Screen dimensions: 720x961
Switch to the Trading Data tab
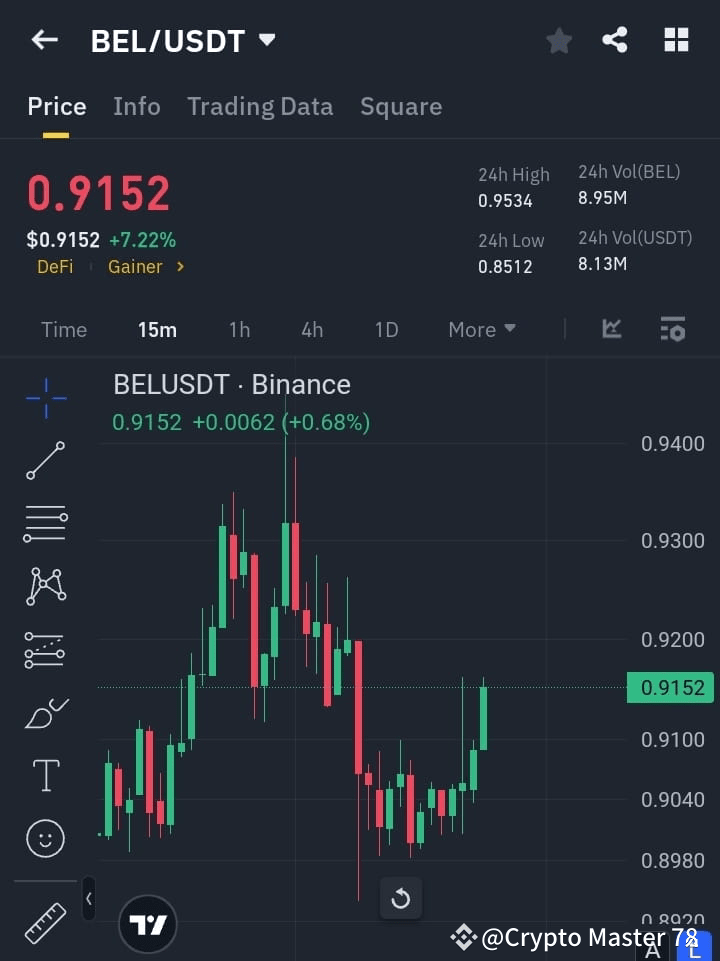click(x=260, y=106)
